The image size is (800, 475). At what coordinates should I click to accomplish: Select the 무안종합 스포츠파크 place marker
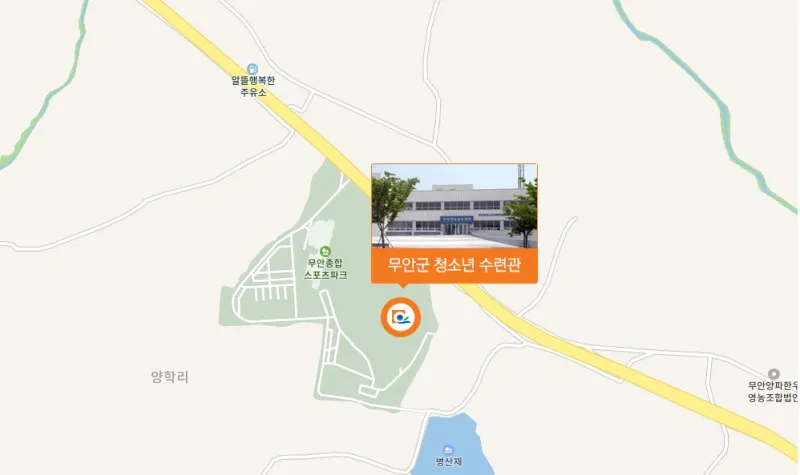[x=324, y=250]
